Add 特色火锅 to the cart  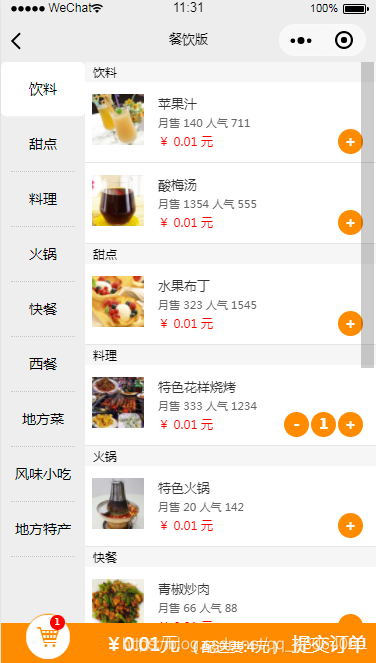350,525
